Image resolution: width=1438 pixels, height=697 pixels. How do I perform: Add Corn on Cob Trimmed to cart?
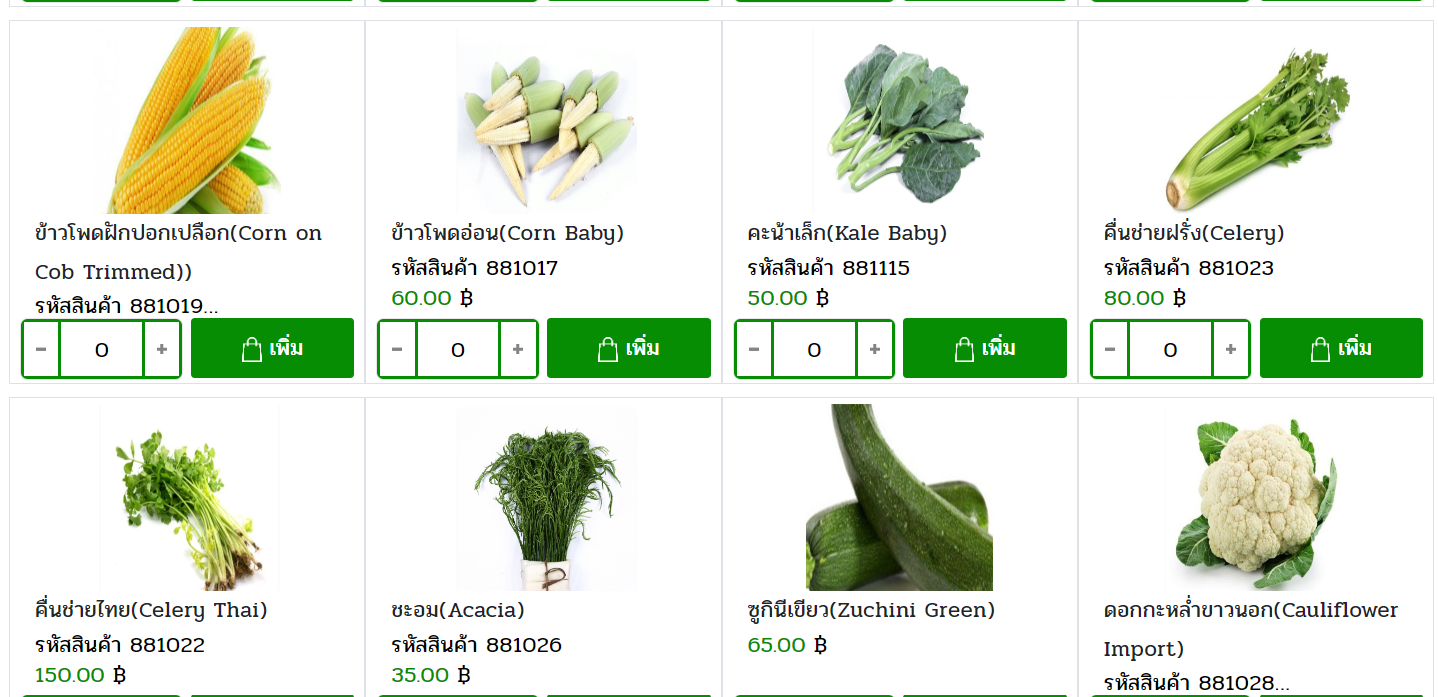272,348
